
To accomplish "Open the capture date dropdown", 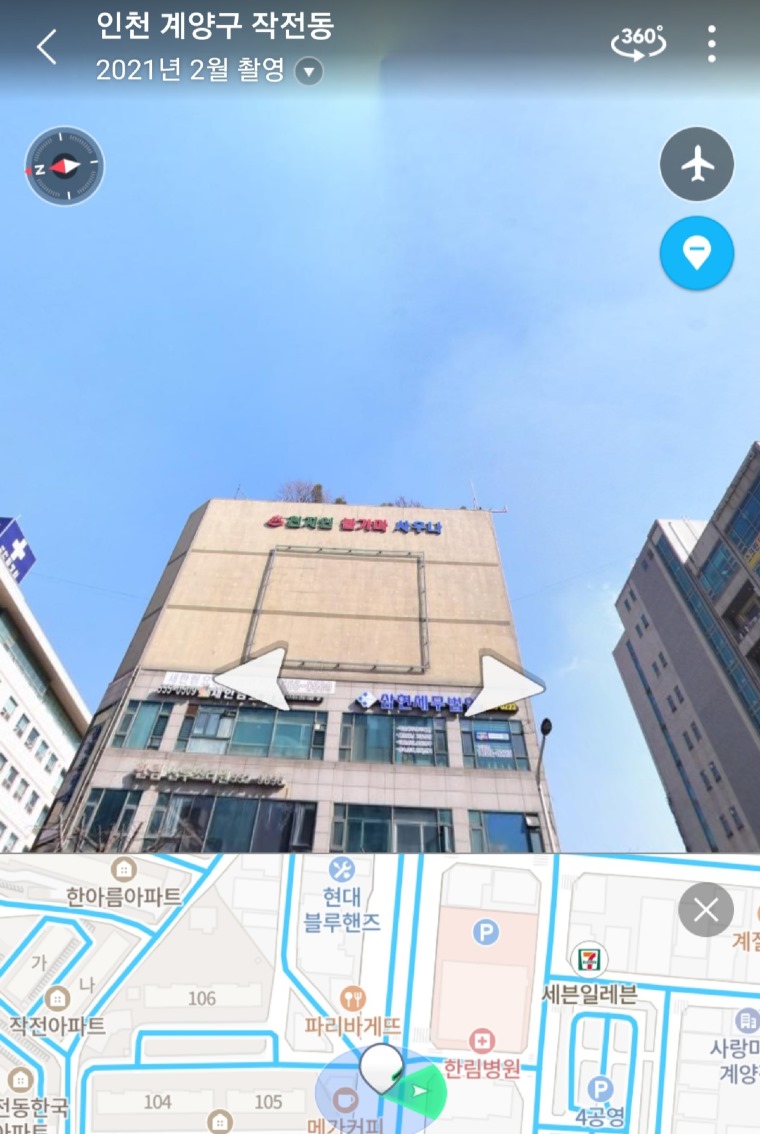I will click(309, 72).
